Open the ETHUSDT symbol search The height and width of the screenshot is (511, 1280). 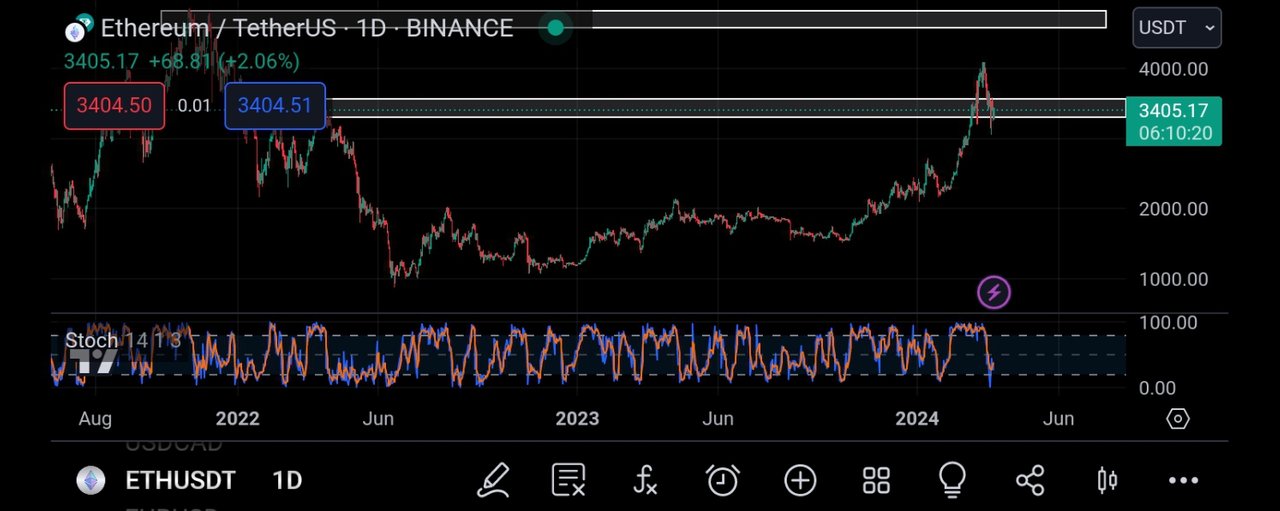tap(180, 481)
